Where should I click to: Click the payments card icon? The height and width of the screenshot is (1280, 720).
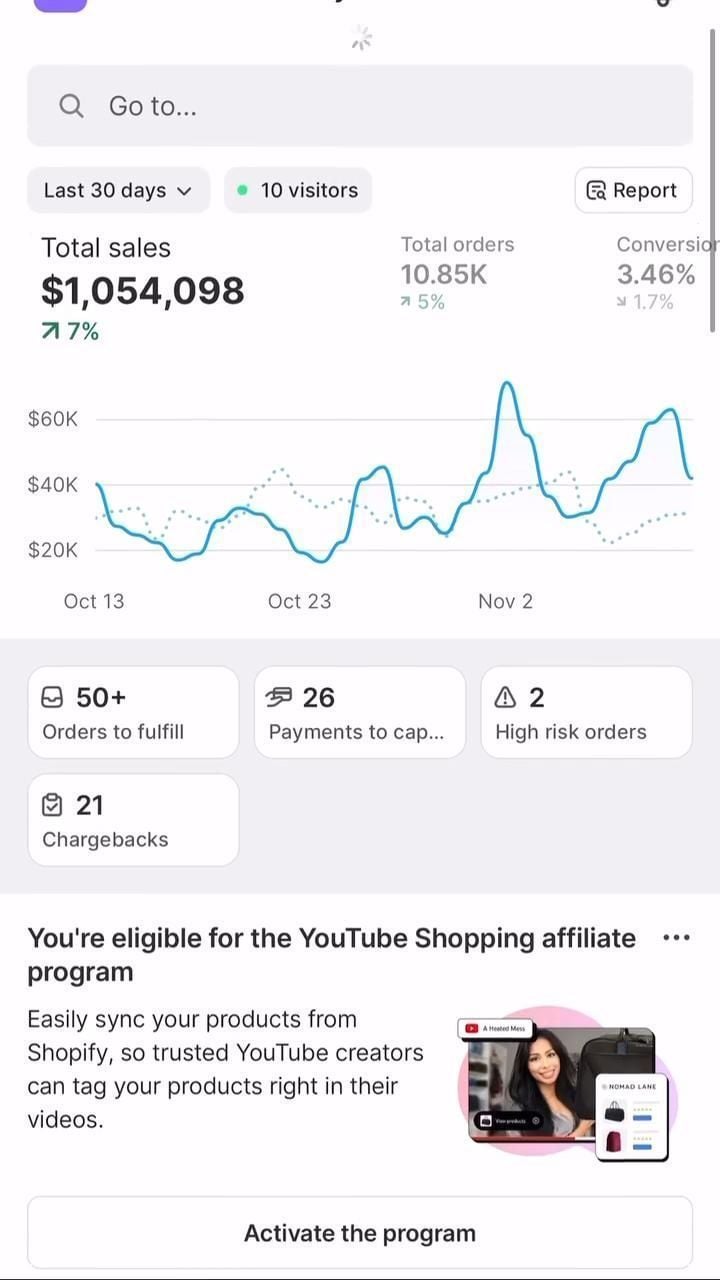point(280,697)
